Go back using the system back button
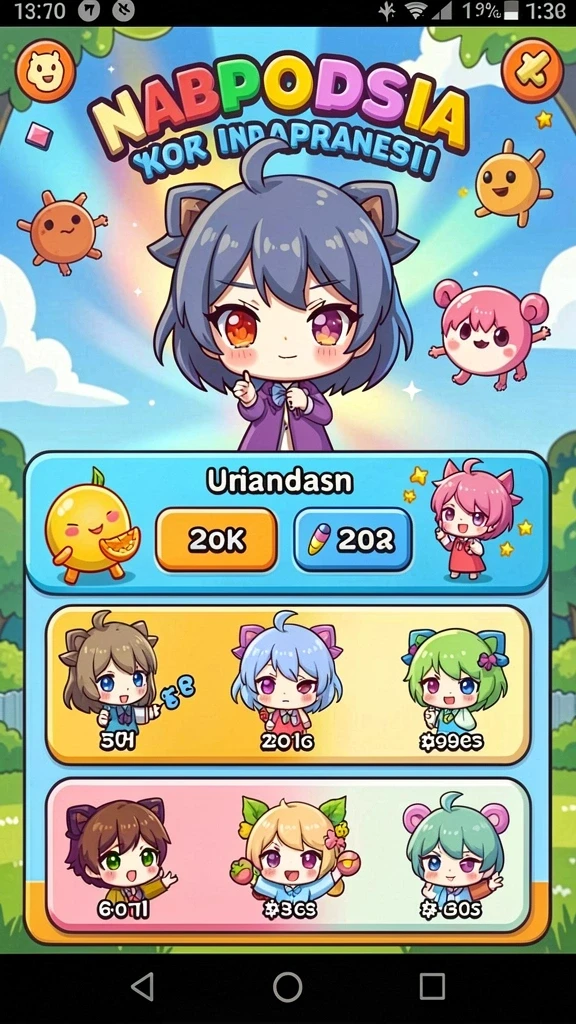576x1024 pixels. 142,986
